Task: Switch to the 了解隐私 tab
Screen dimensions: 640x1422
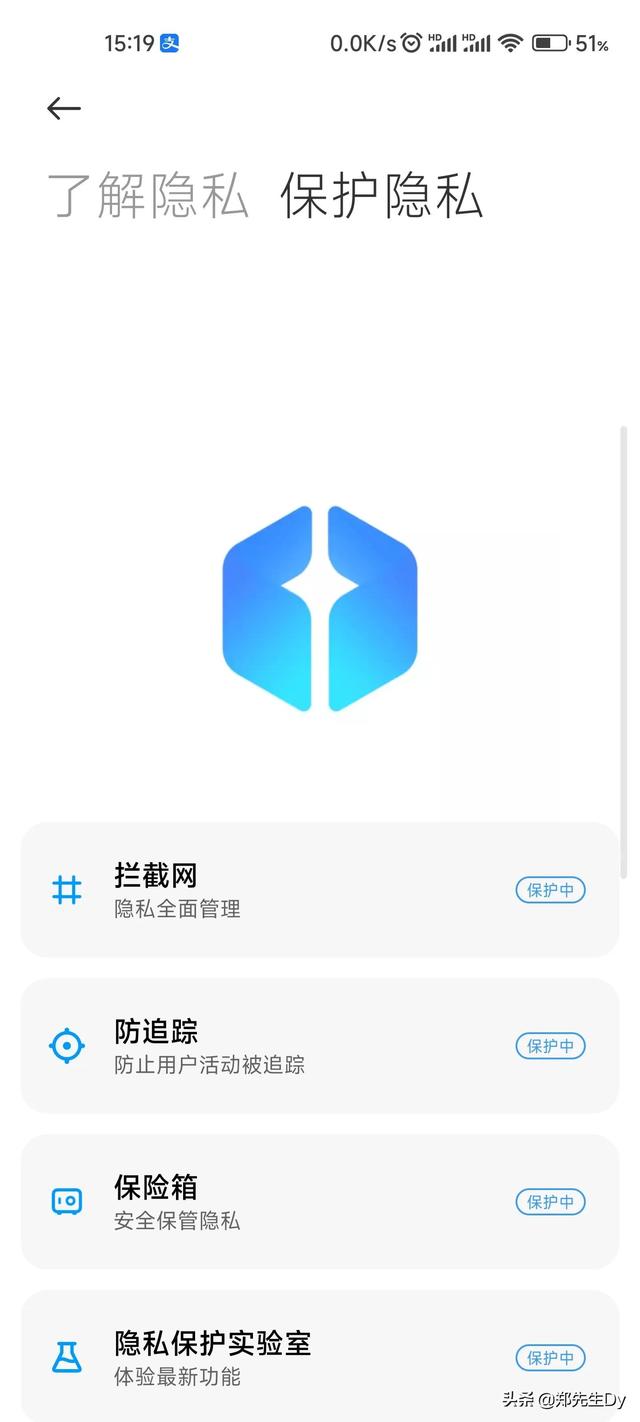Action: (x=148, y=195)
